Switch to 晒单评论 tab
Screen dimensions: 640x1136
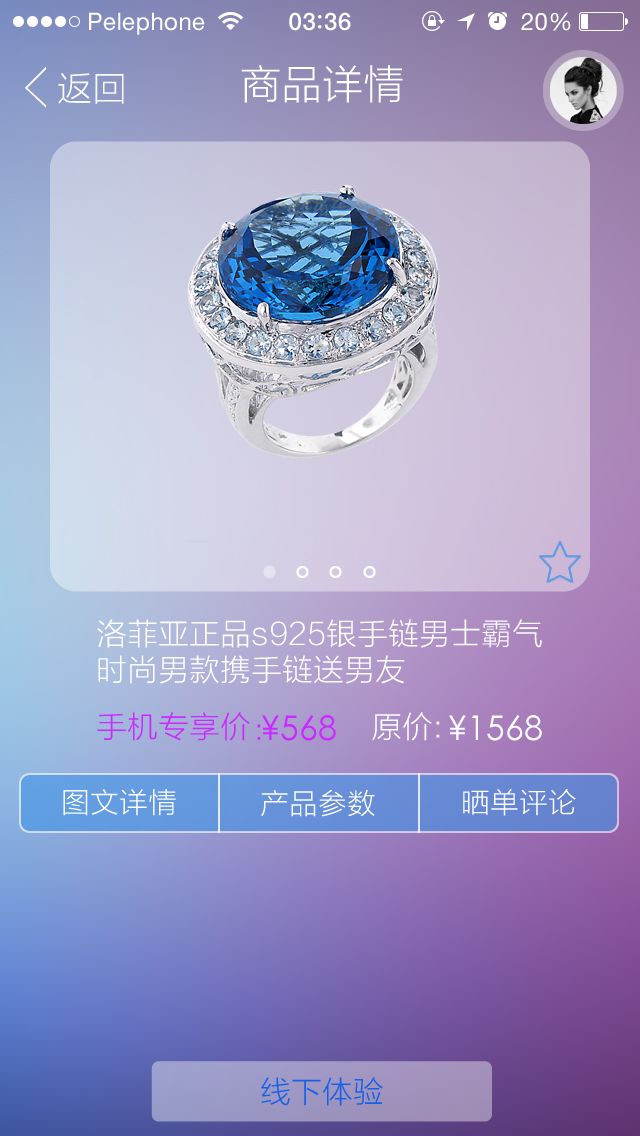518,803
